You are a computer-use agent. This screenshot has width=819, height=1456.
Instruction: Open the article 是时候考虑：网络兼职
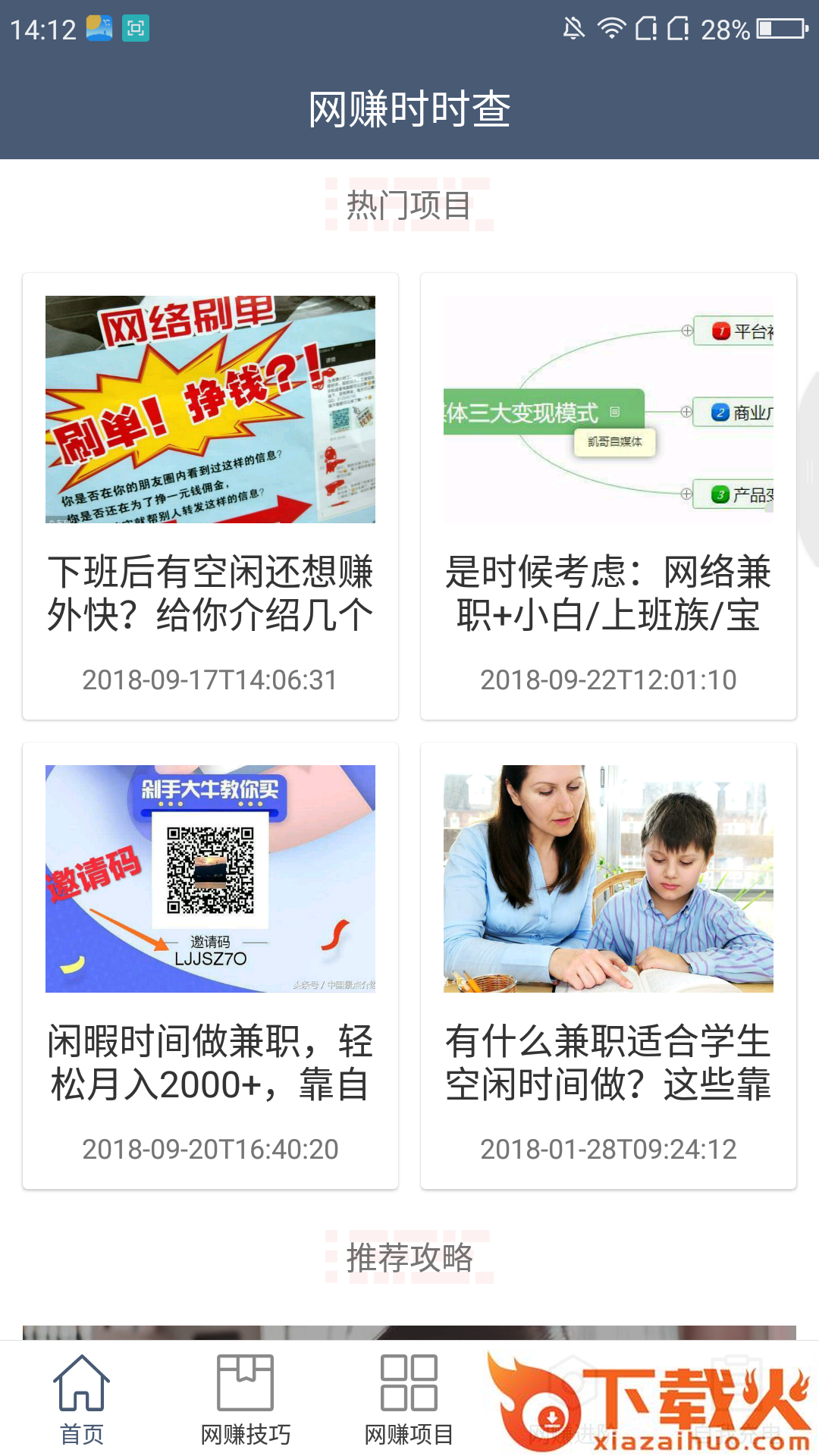pos(608,496)
